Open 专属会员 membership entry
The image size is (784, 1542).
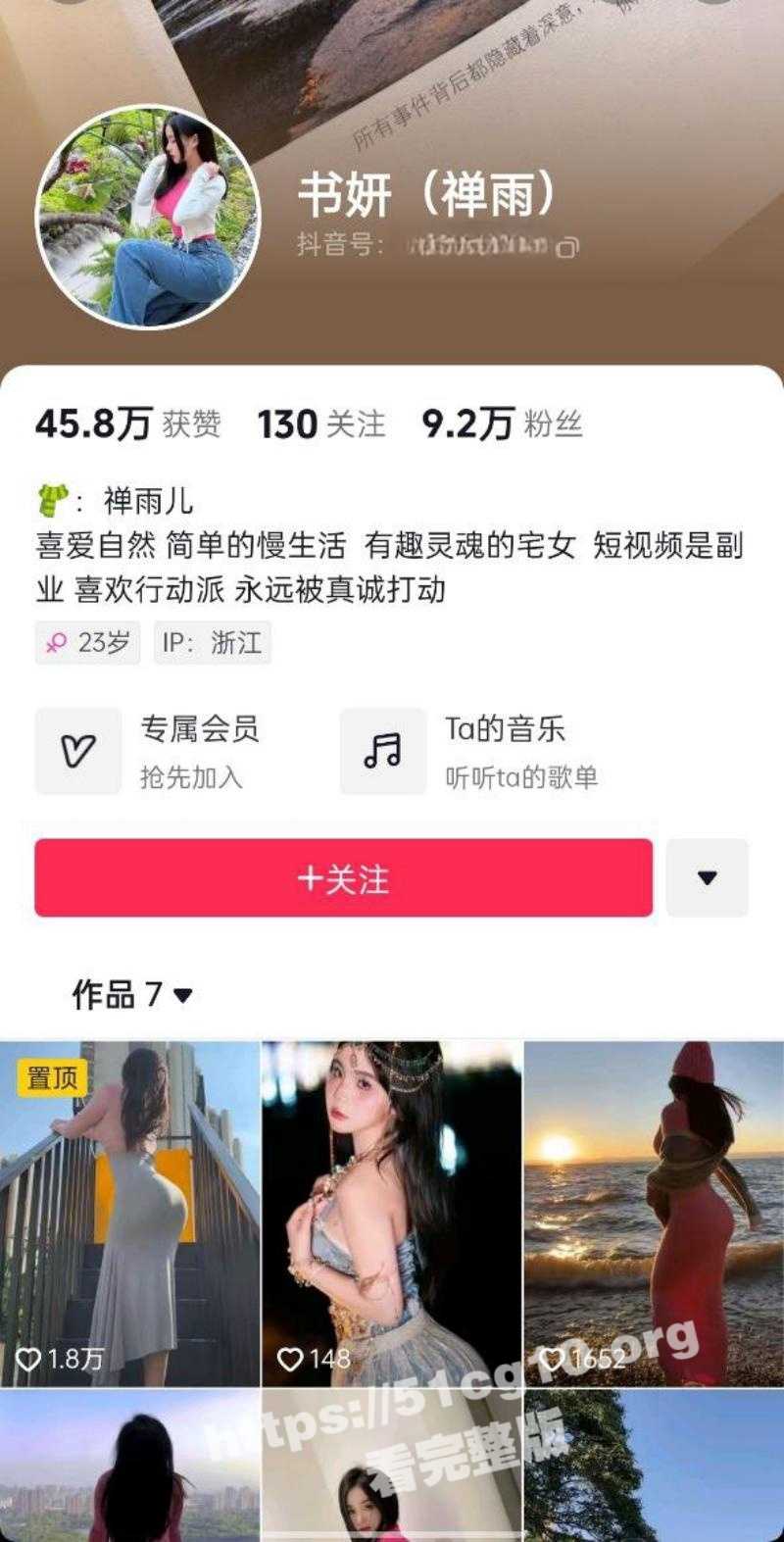pos(147,751)
